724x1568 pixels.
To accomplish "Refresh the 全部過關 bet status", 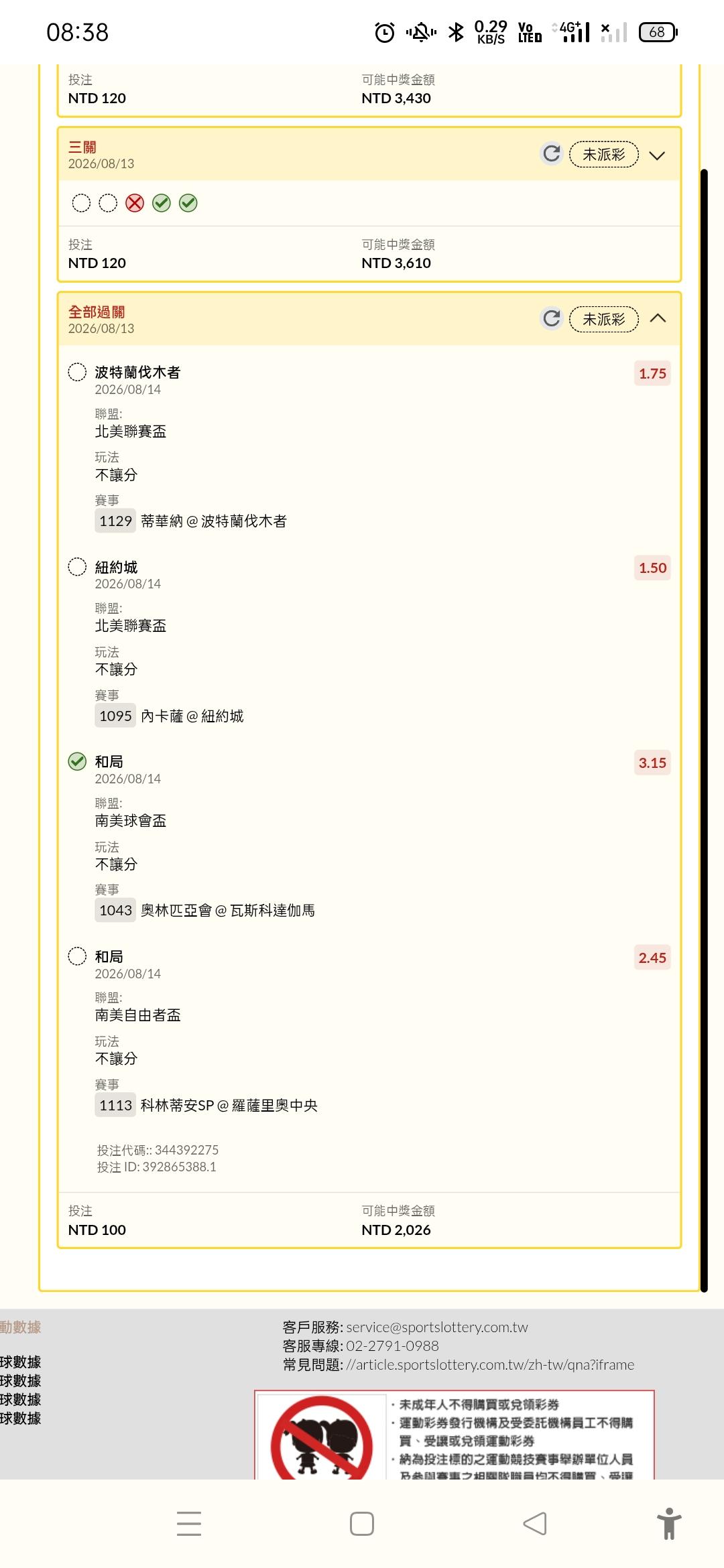I will (551, 318).
